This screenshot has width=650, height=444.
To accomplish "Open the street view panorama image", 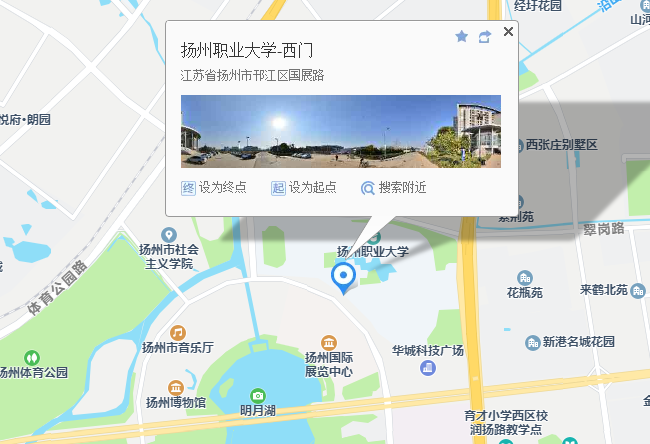I will point(340,131).
